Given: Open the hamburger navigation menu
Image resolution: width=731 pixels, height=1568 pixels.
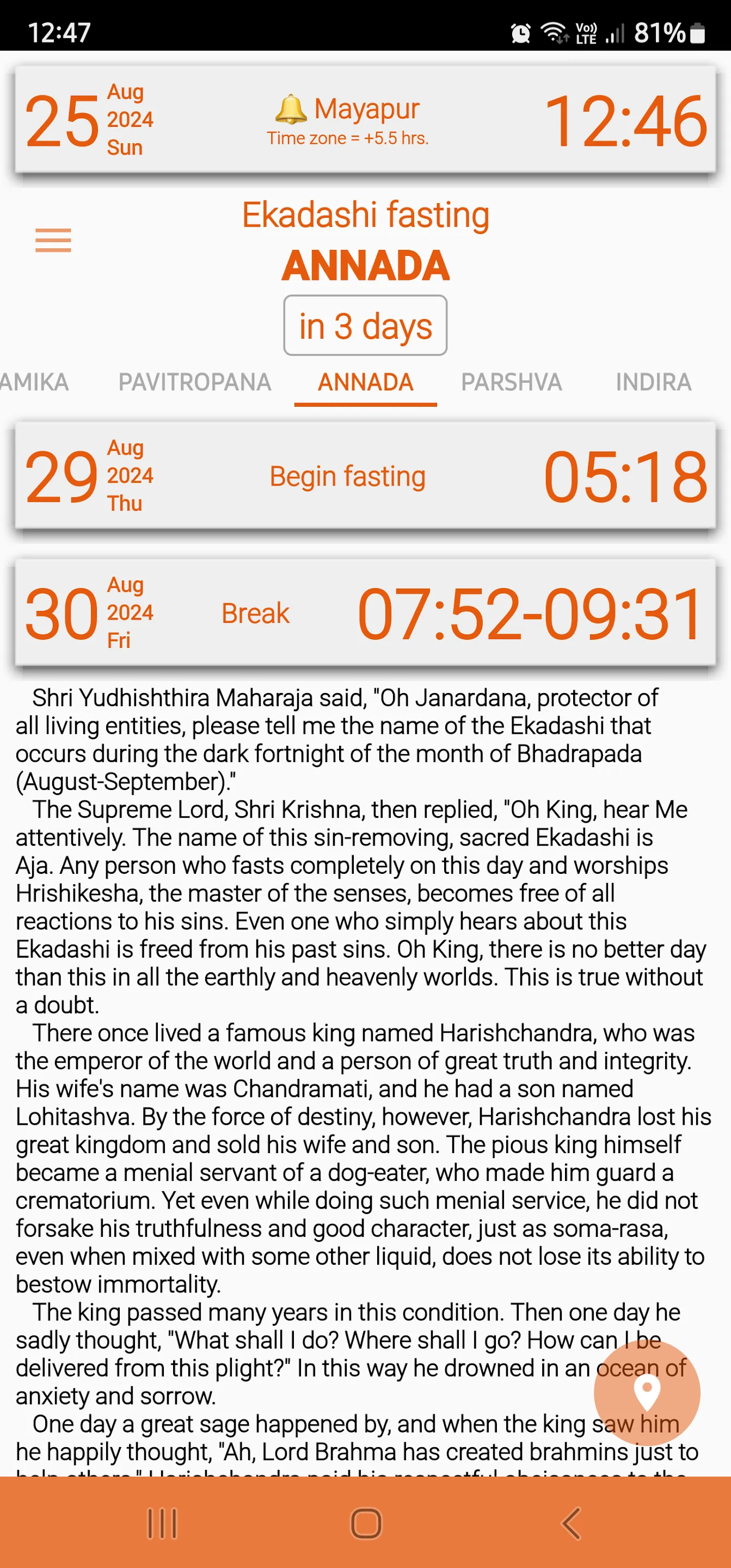Looking at the screenshot, I should (53, 240).
